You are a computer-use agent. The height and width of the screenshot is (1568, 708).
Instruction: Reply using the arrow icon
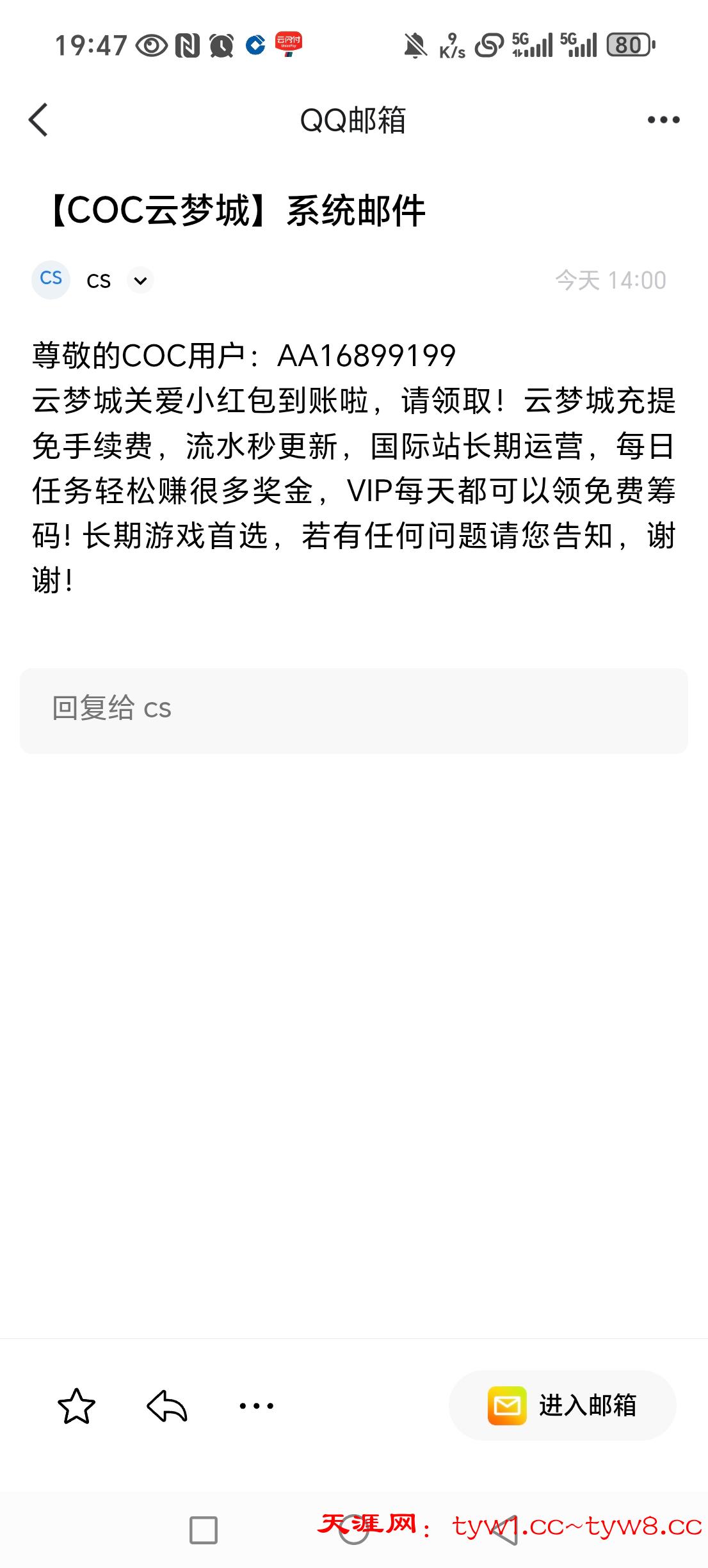coord(166,1406)
